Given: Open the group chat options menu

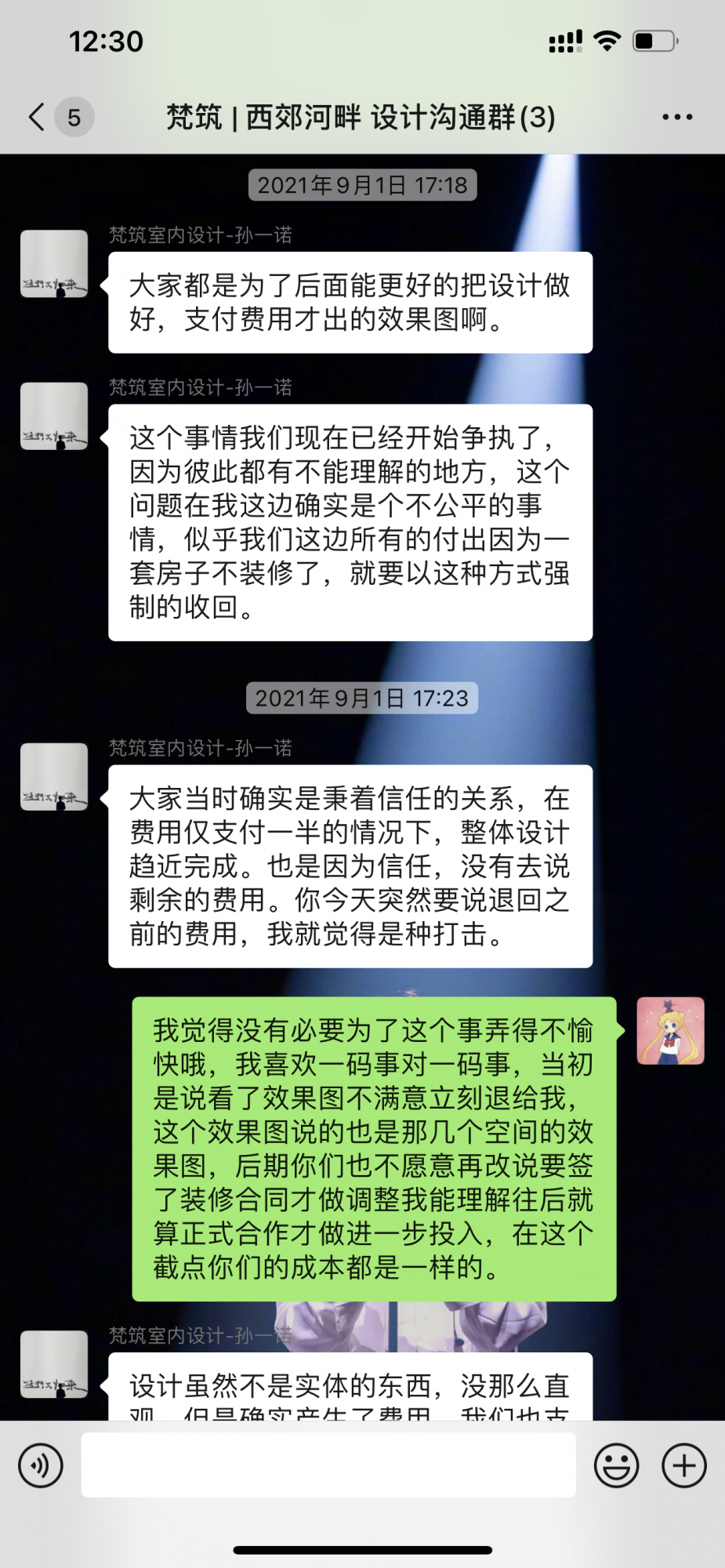Looking at the screenshot, I should tap(676, 117).
